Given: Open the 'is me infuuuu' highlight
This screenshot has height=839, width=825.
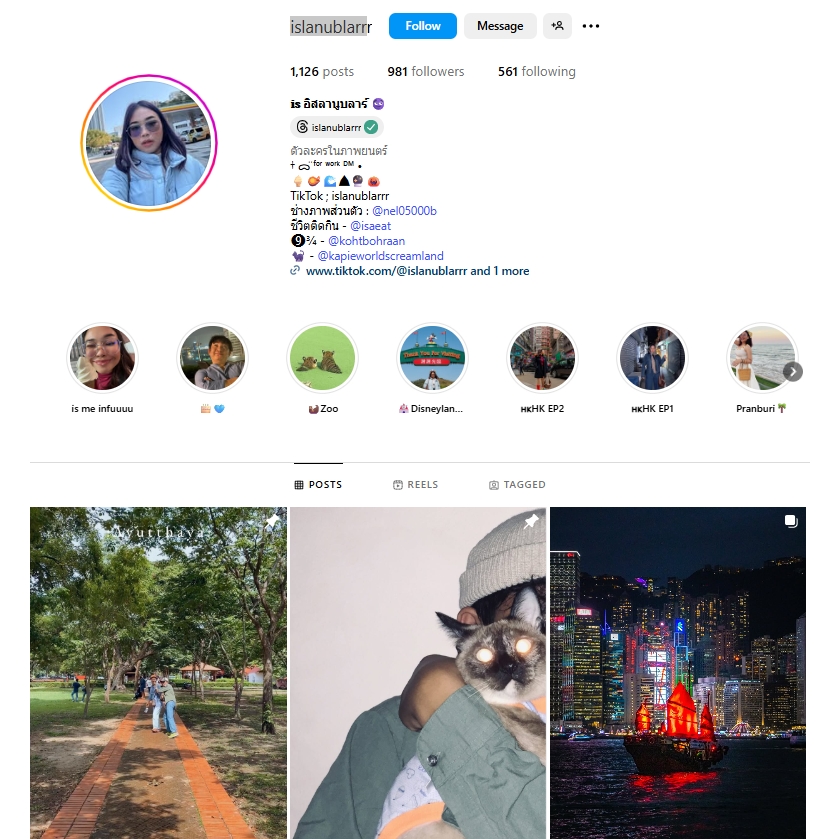Looking at the screenshot, I should [x=102, y=358].
